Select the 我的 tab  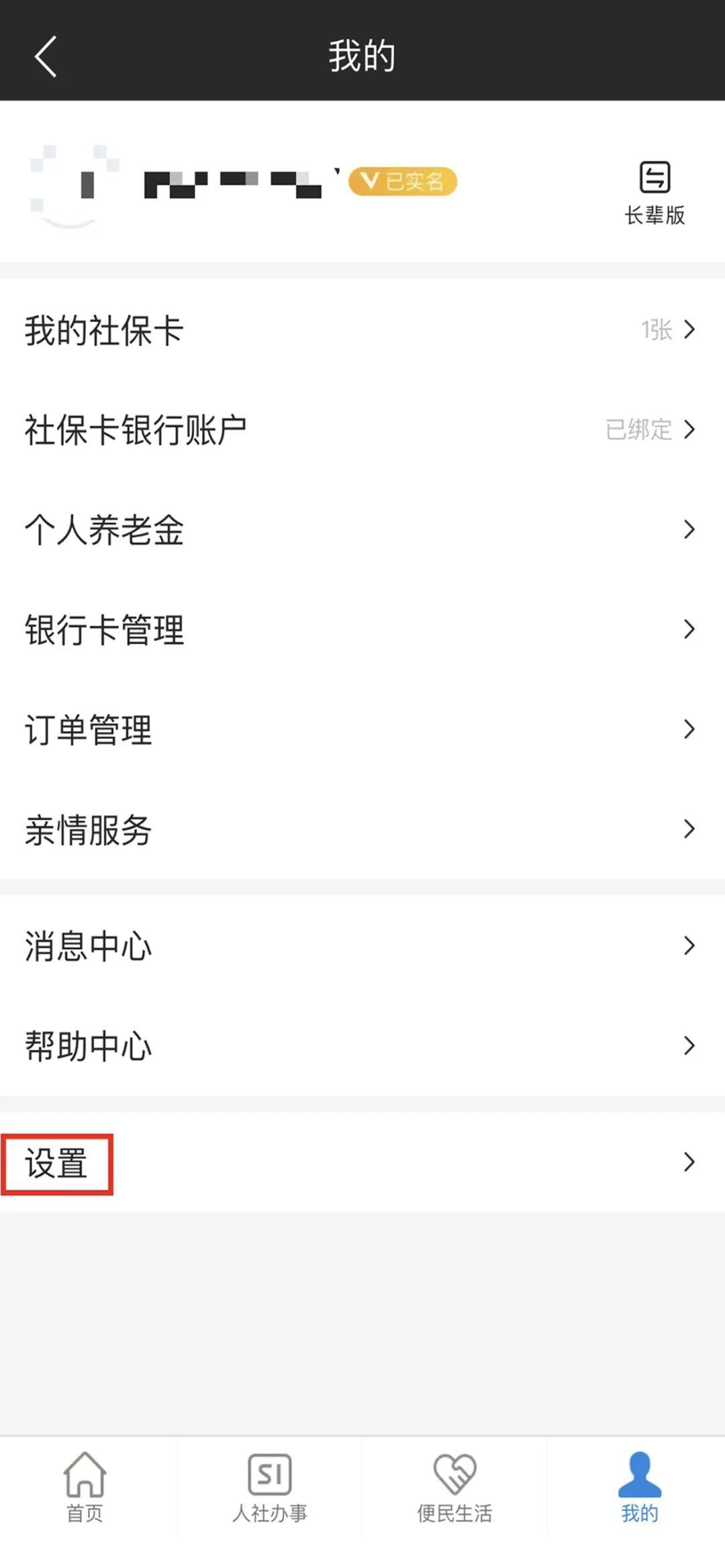click(x=639, y=1487)
